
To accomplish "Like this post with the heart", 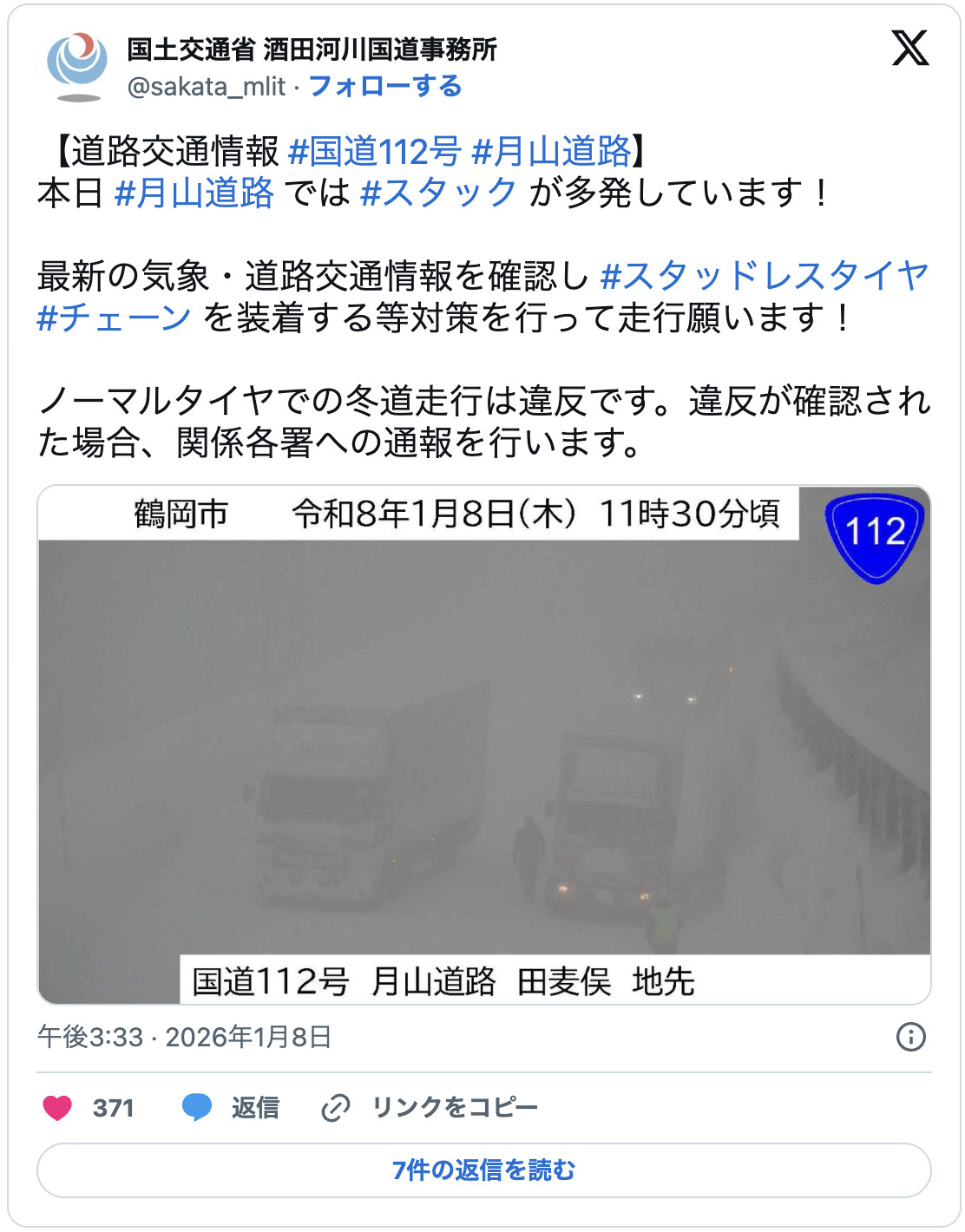I will pyautogui.click(x=58, y=1108).
